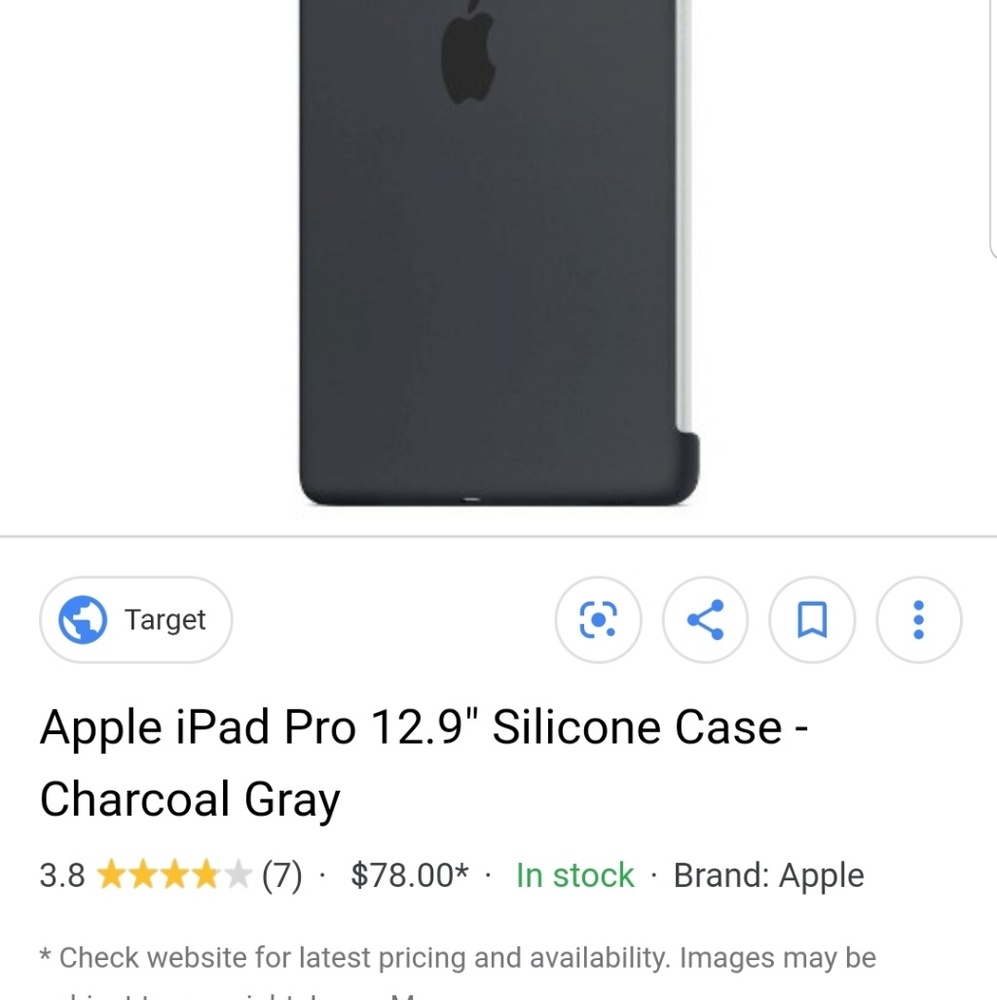Click the 3.8 rating score
Image resolution: width=997 pixels, height=1000 pixels.
coord(62,874)
